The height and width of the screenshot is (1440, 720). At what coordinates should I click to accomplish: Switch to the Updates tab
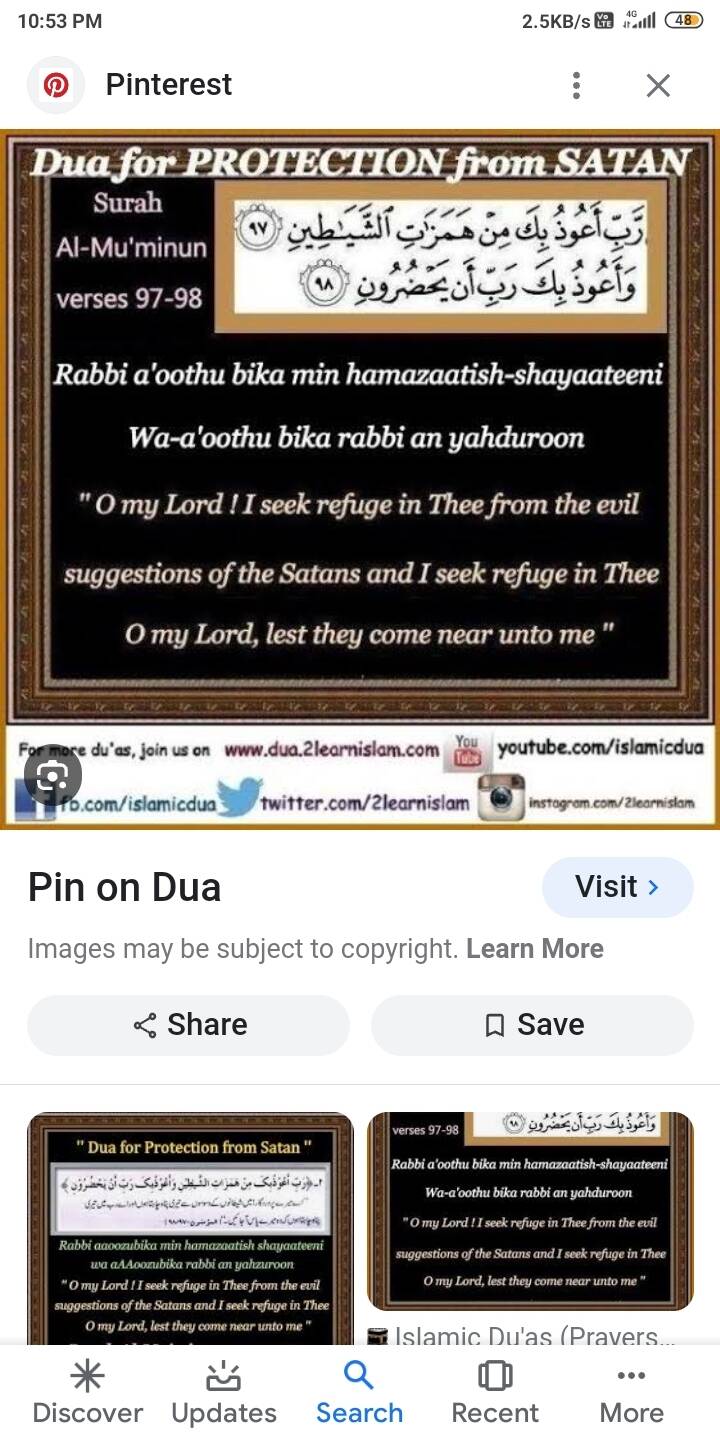[x=224, y=1394]
